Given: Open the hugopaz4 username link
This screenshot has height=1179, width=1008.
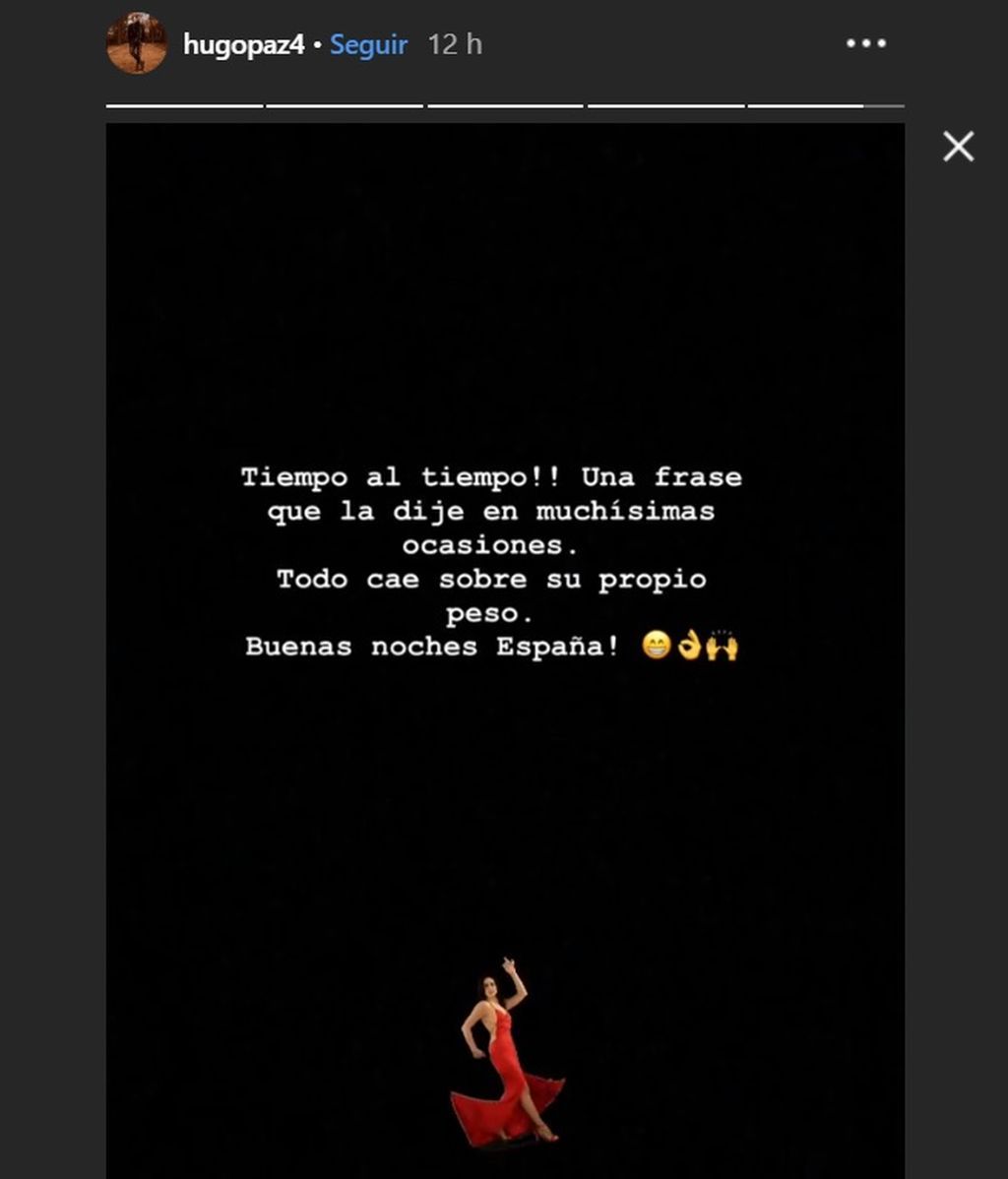Looking at the screenshot, I should (x=243, y=45).
